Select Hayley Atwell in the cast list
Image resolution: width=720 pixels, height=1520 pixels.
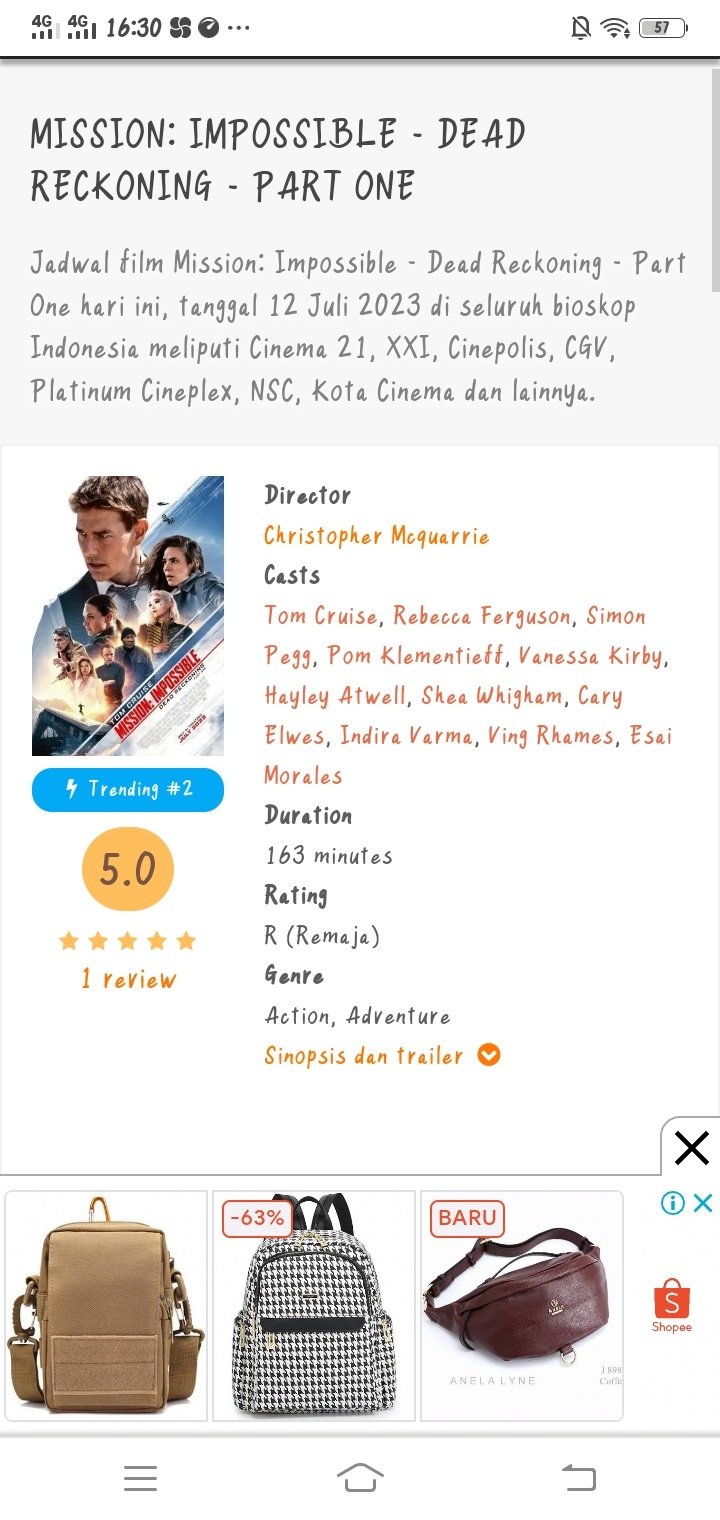335,696
